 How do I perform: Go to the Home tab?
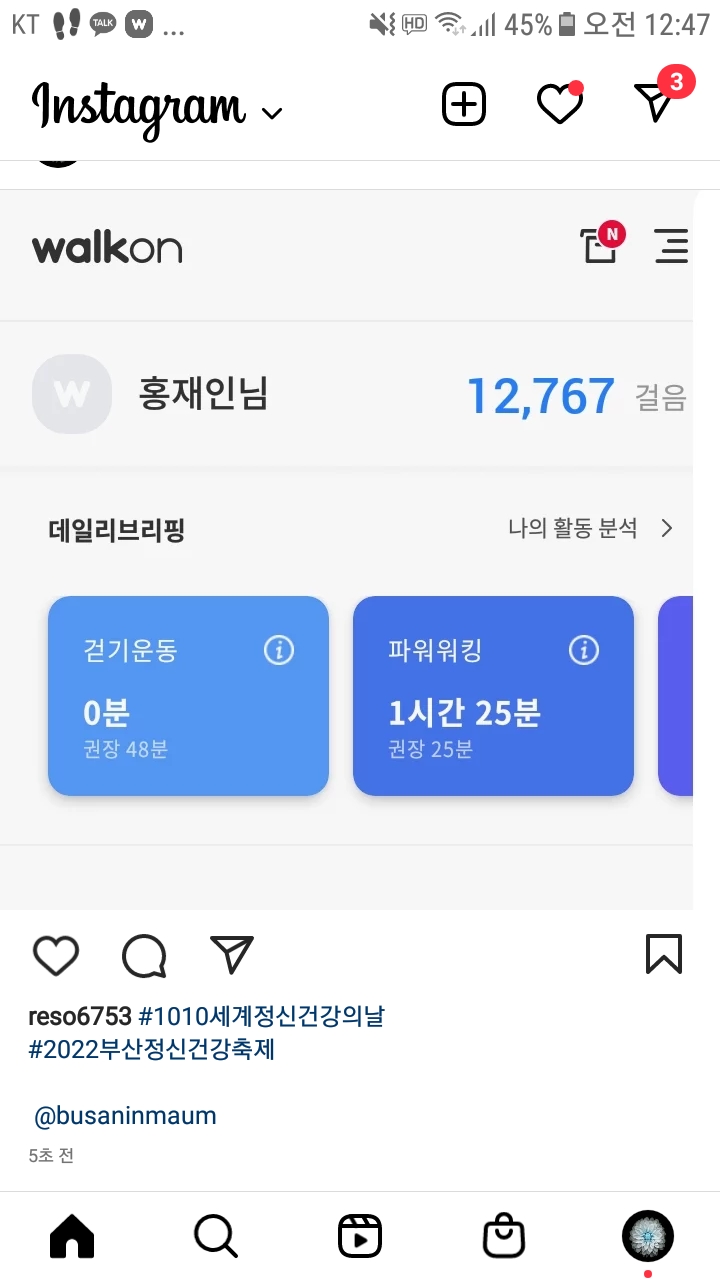coord(72,1238)
